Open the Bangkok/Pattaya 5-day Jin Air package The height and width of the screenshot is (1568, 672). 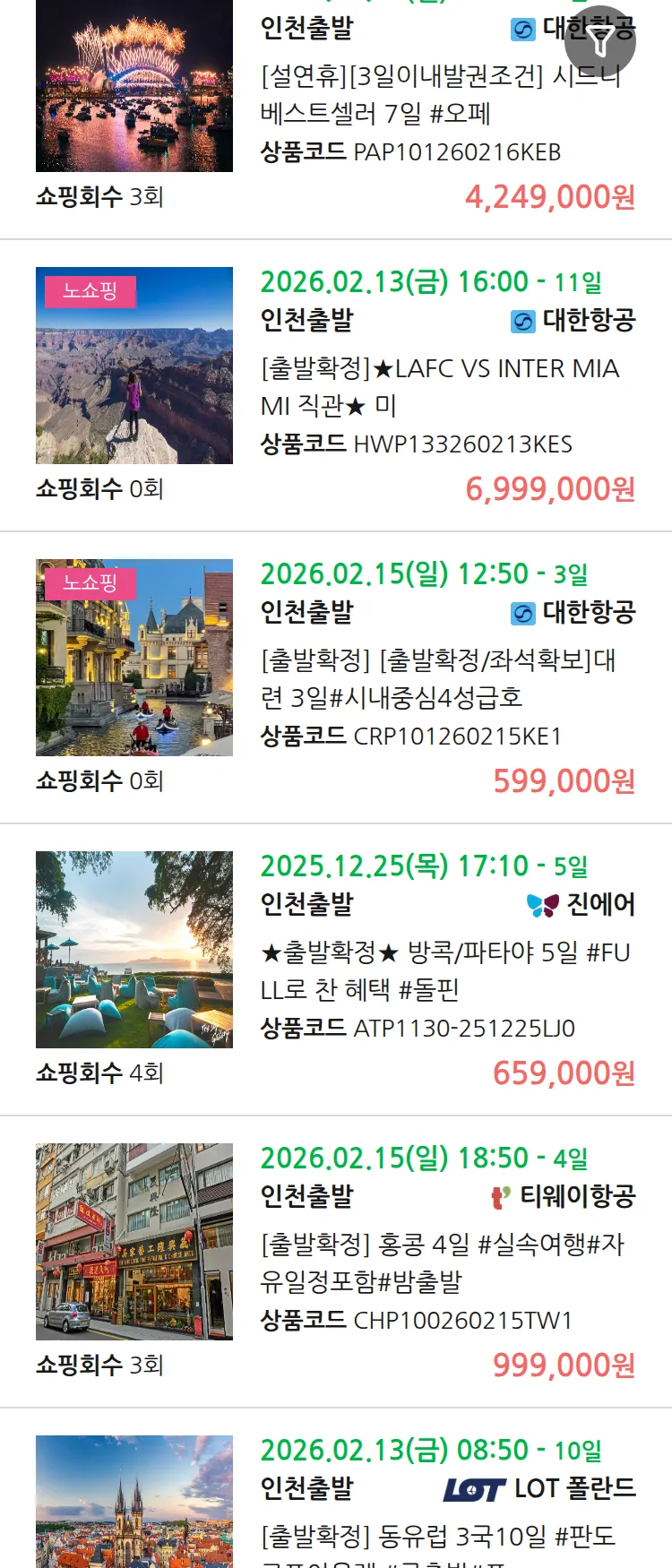click(x=444, y=970)
